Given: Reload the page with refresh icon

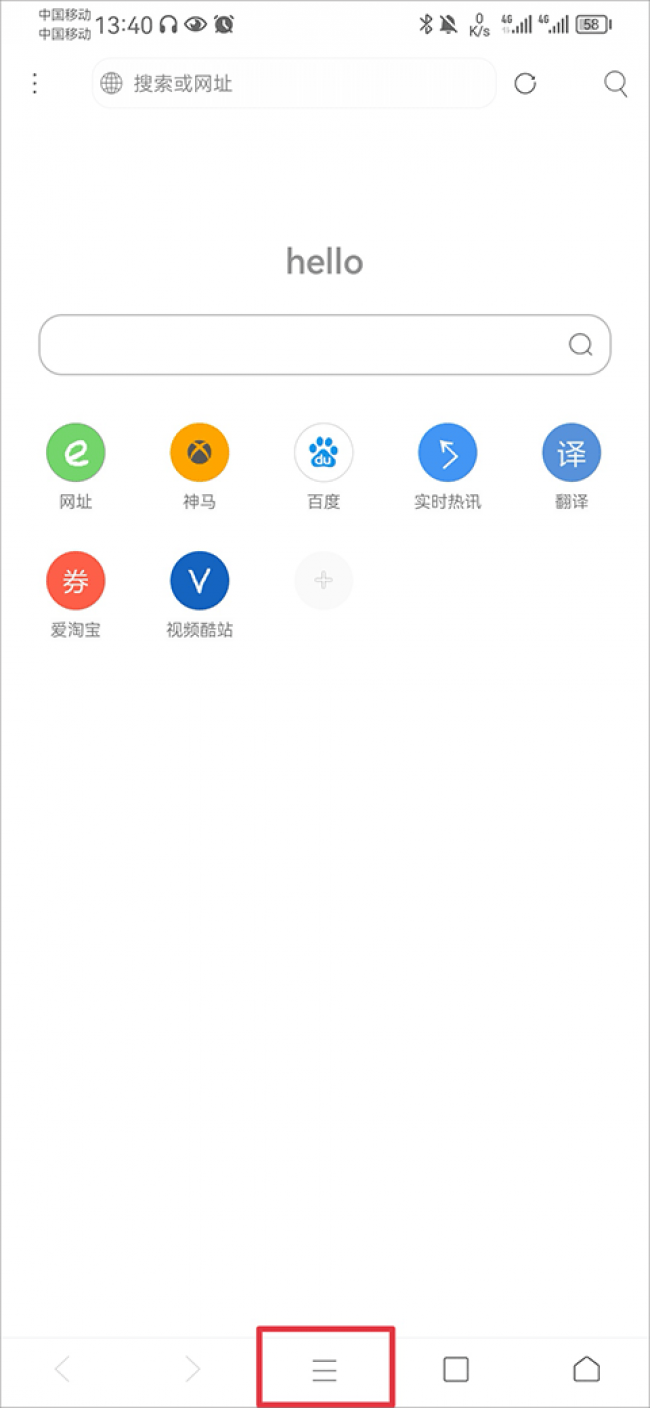Looking at the screenshot, I should click(525, 84).
